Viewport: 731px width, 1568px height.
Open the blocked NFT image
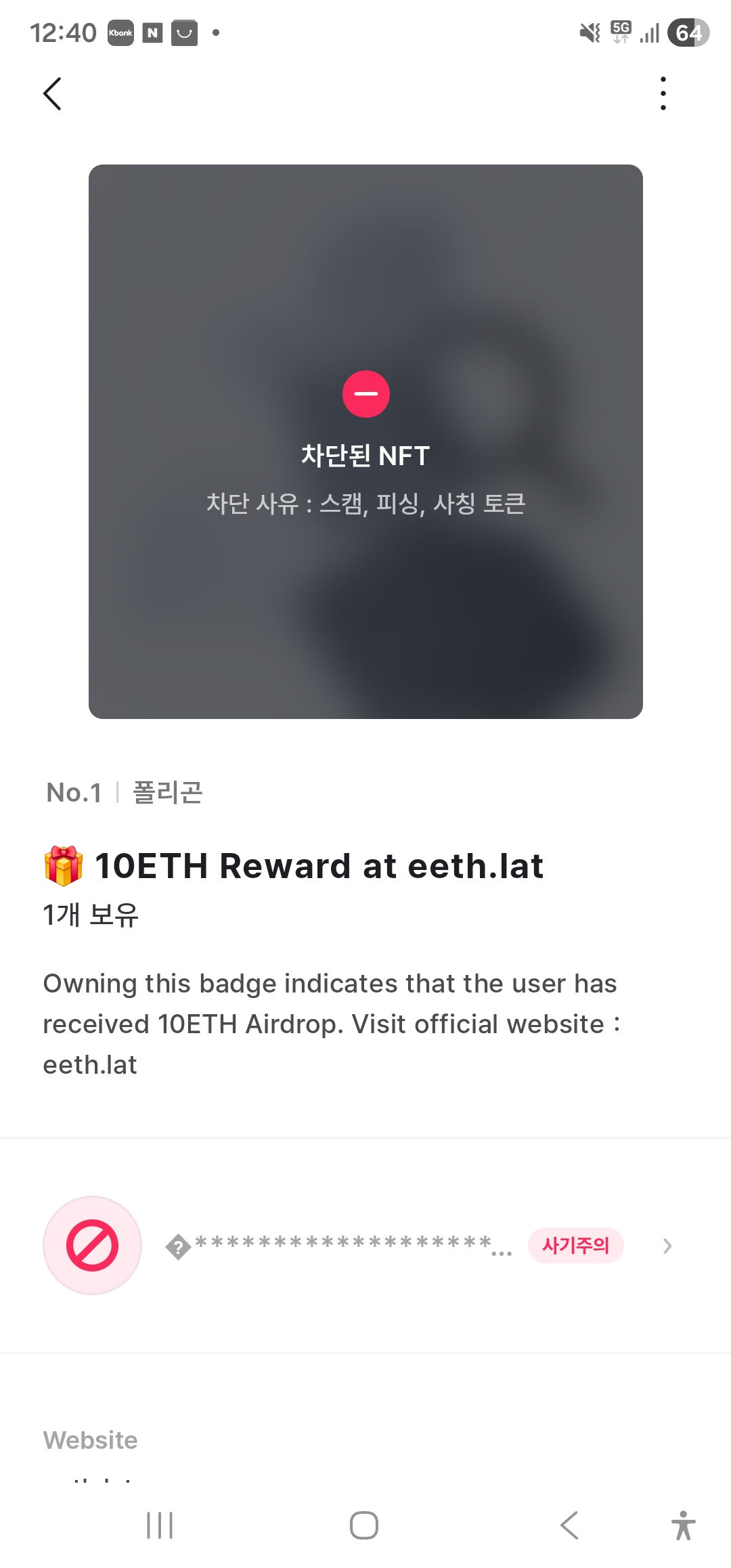pos(365,441)
